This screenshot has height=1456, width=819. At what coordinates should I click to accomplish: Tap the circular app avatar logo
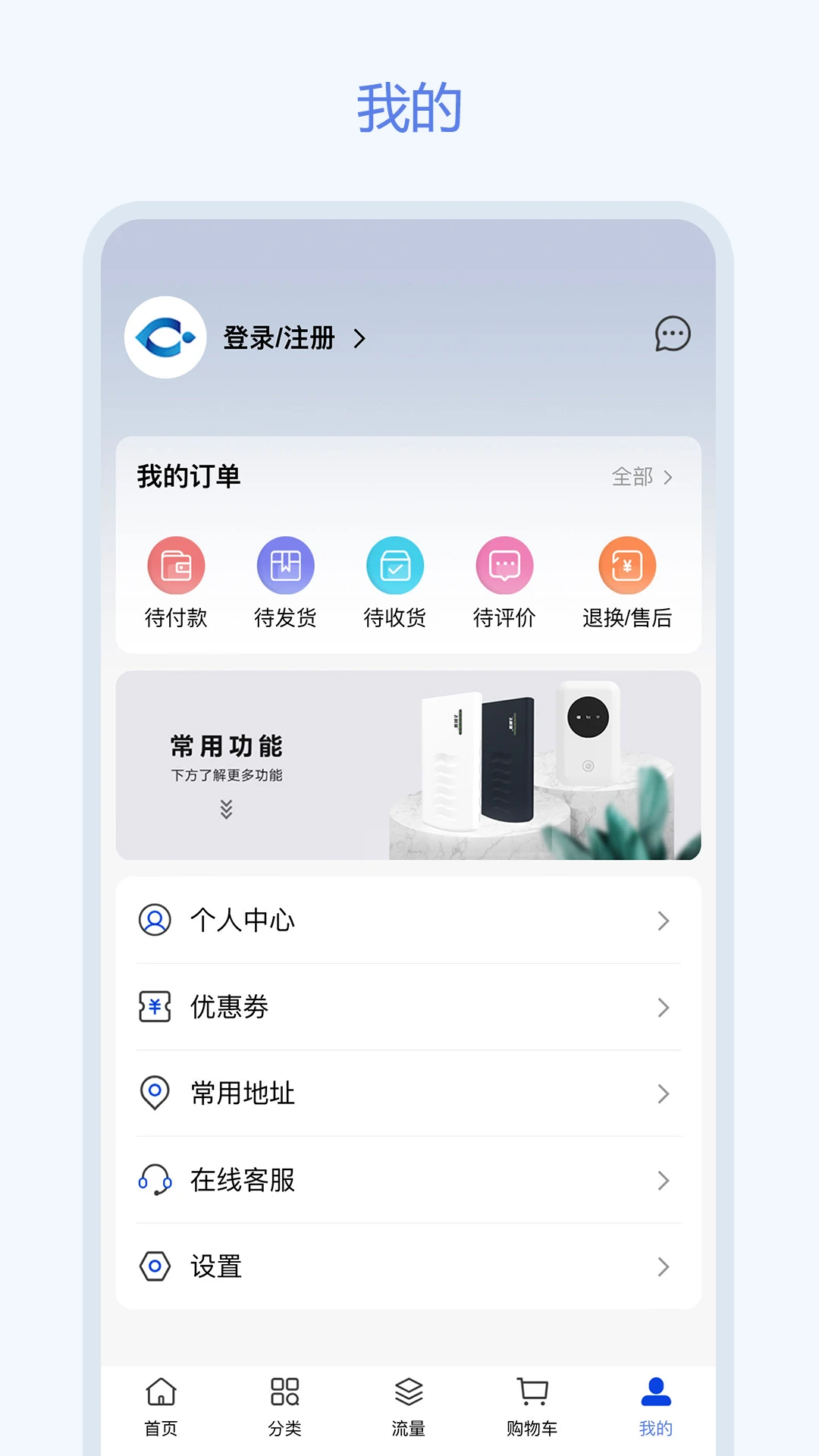(x=164, y=336)
